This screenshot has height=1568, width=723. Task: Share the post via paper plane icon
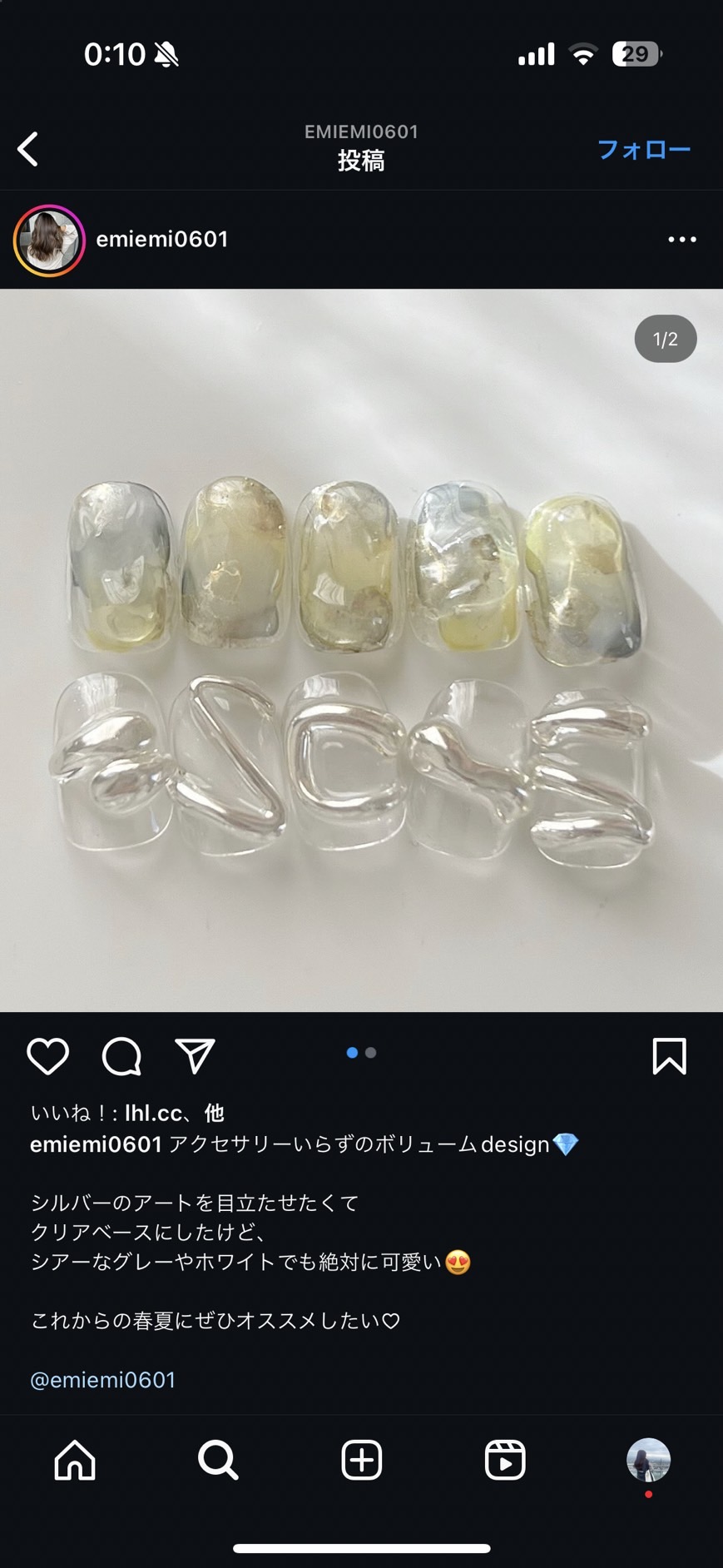tap(195, 1056)
